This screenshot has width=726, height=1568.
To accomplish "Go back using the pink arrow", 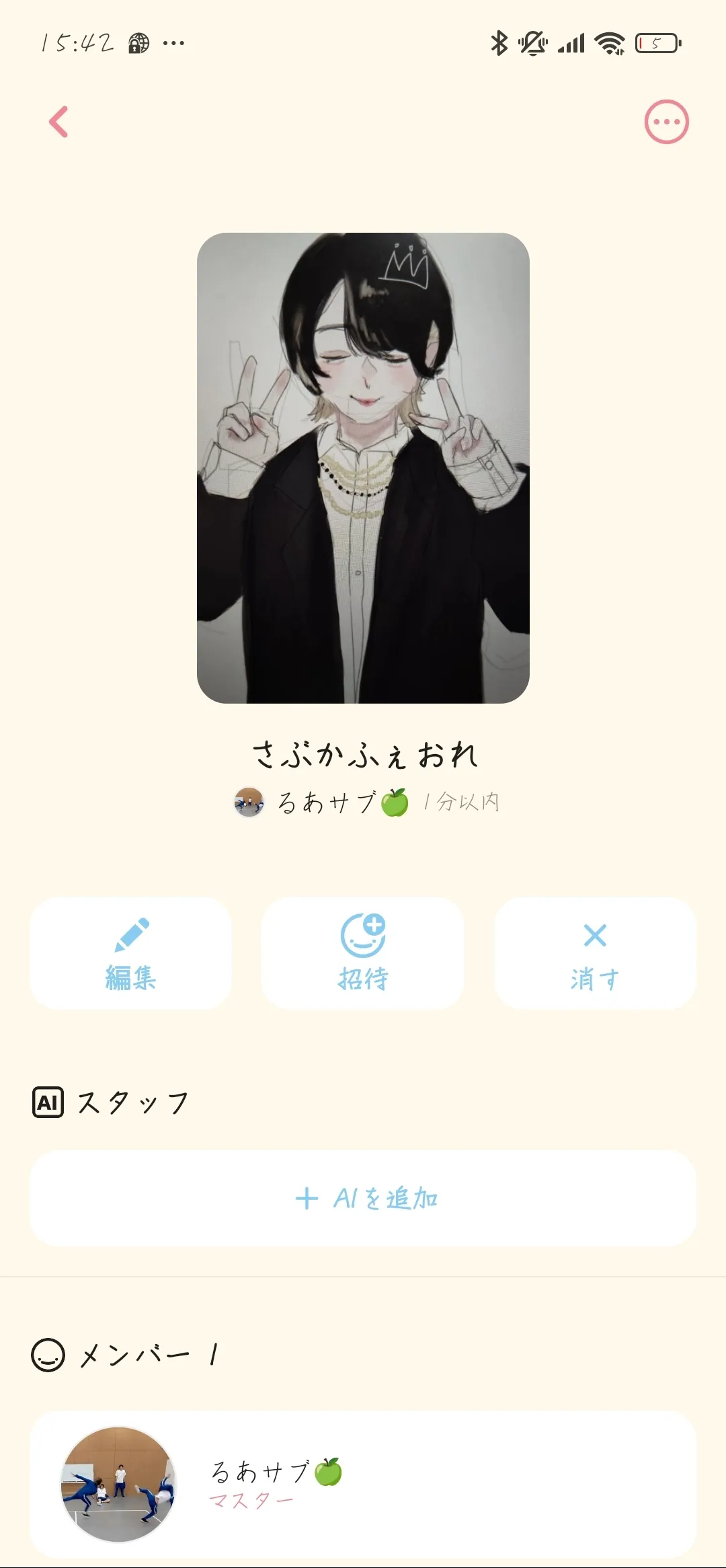I will [59, 122].
